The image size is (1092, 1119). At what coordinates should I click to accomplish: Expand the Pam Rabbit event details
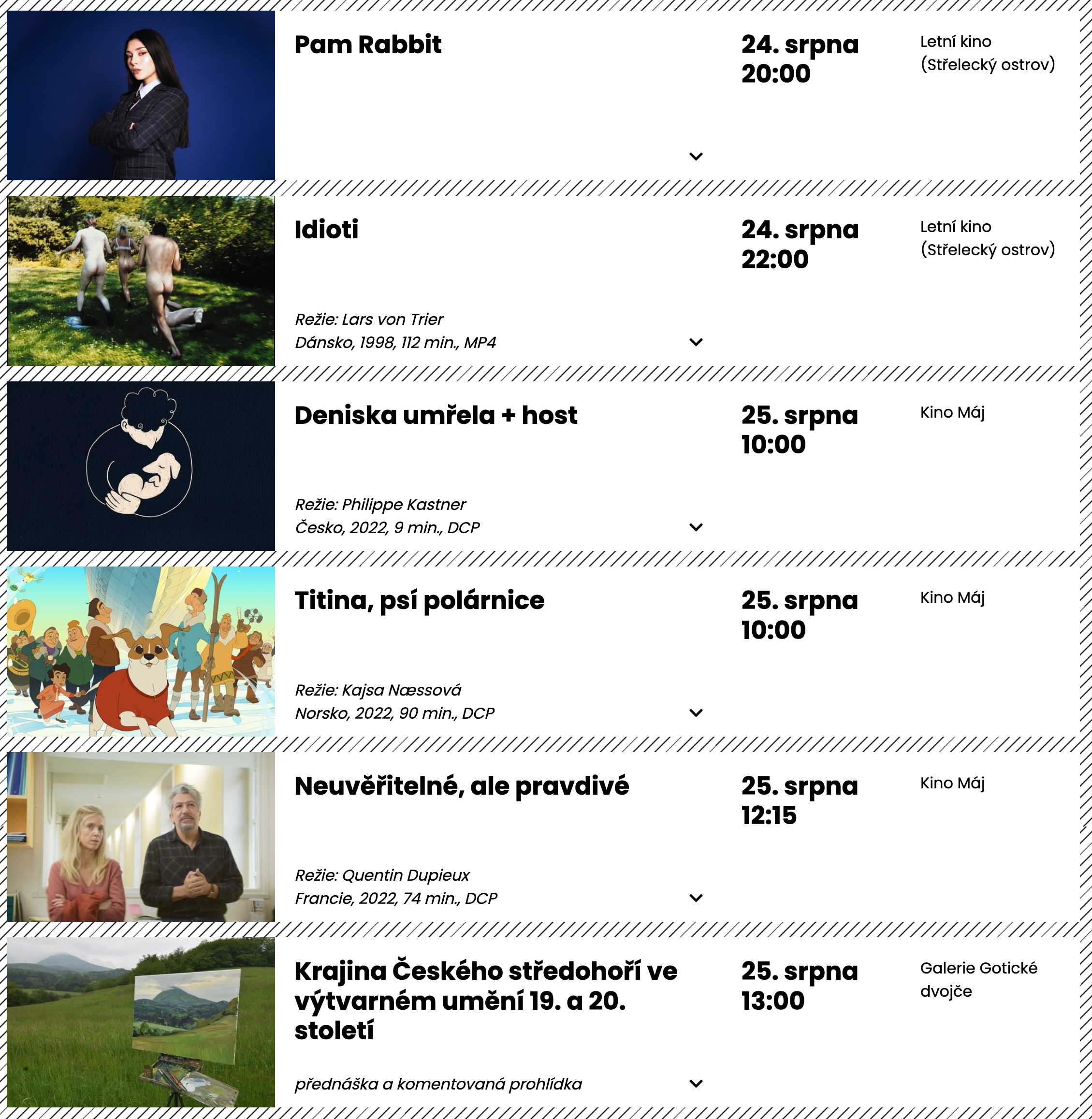696,156
